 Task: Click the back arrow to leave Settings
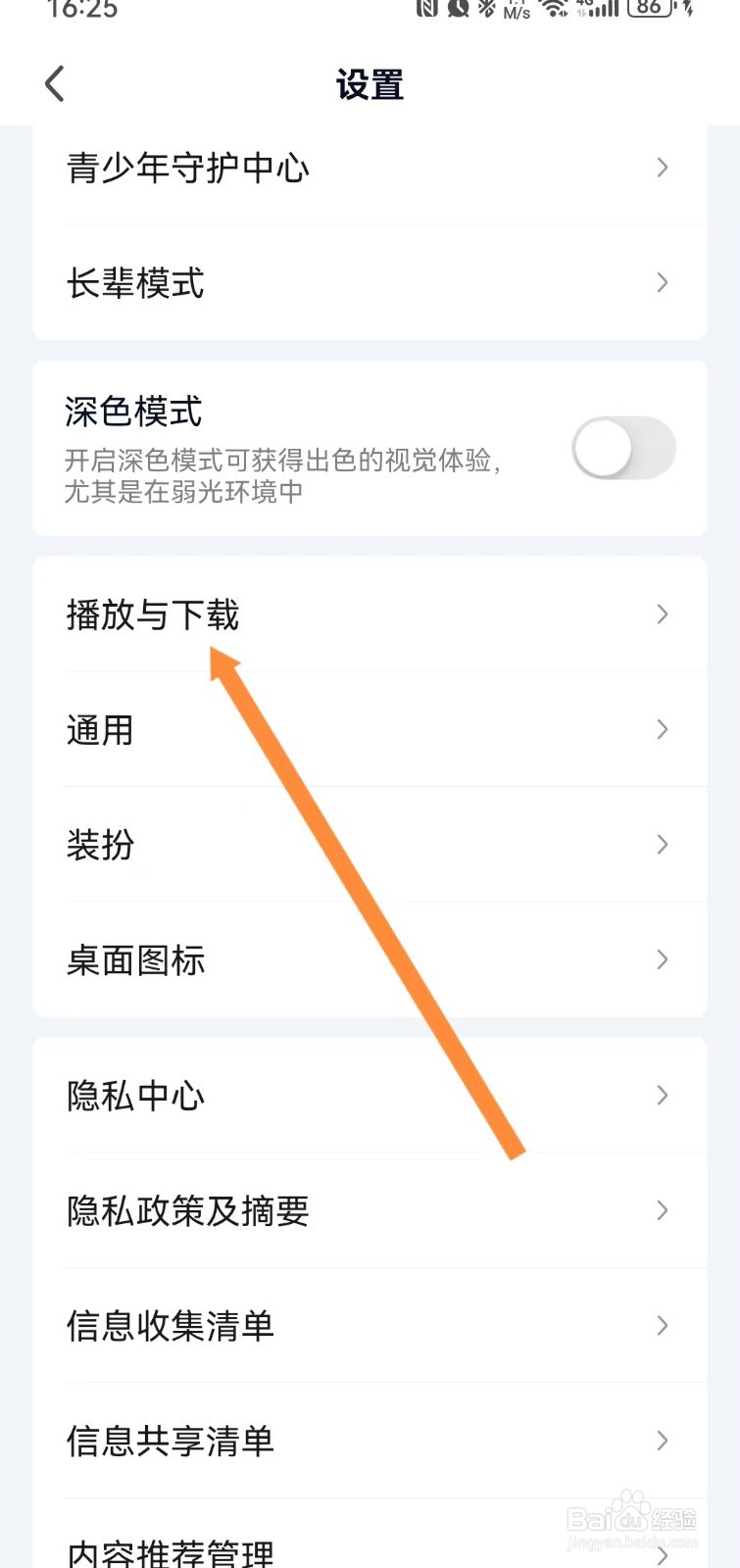(54, 84)
